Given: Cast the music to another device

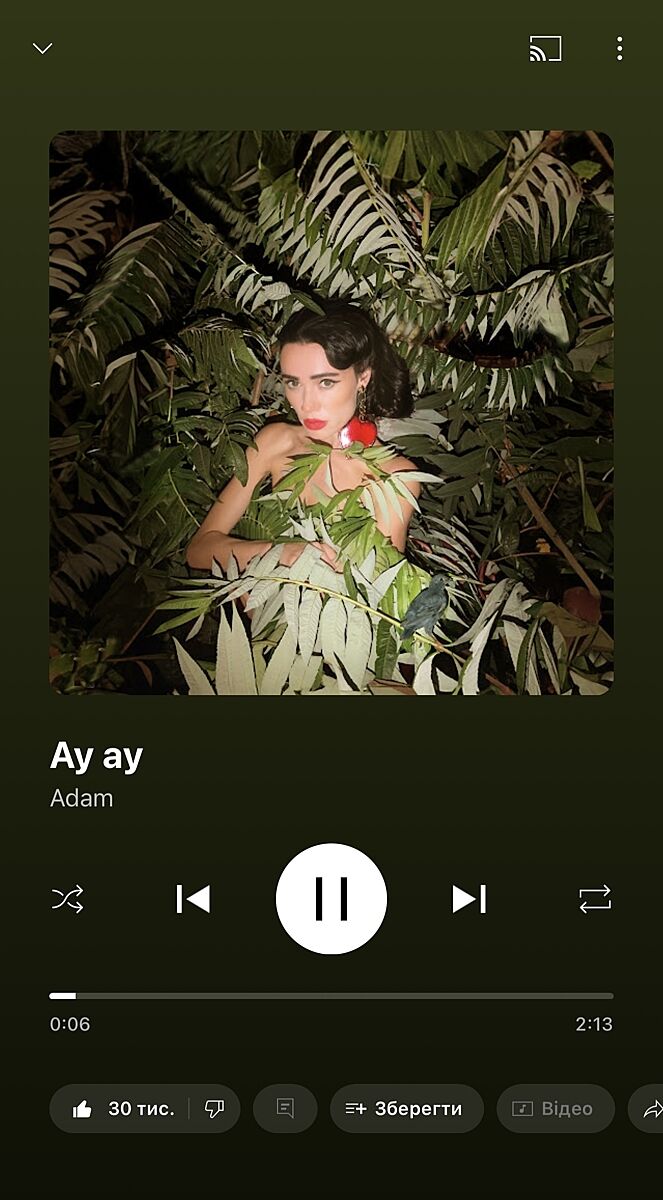Looking at the screenshot, I should 545,48.
